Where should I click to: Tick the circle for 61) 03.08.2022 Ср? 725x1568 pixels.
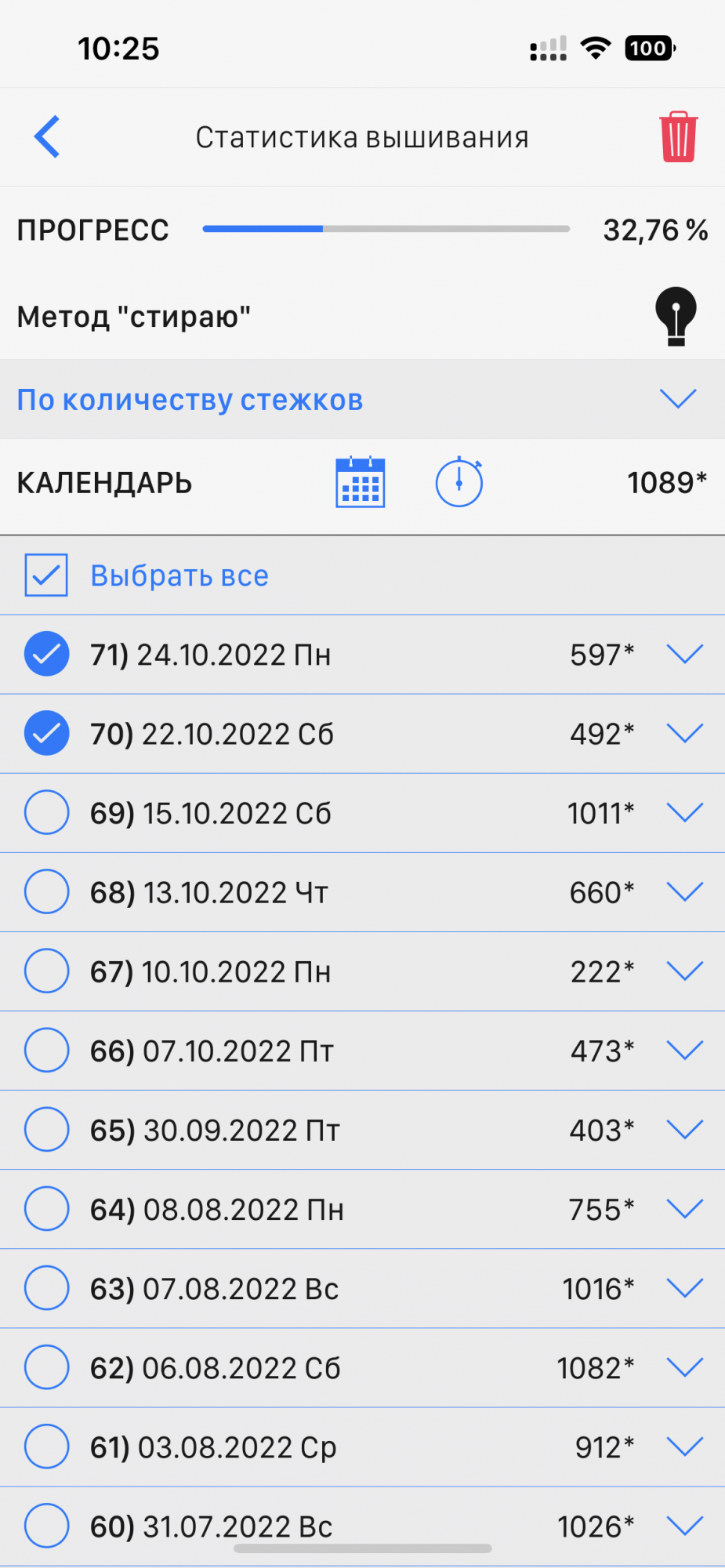[x=47, y=1446]
